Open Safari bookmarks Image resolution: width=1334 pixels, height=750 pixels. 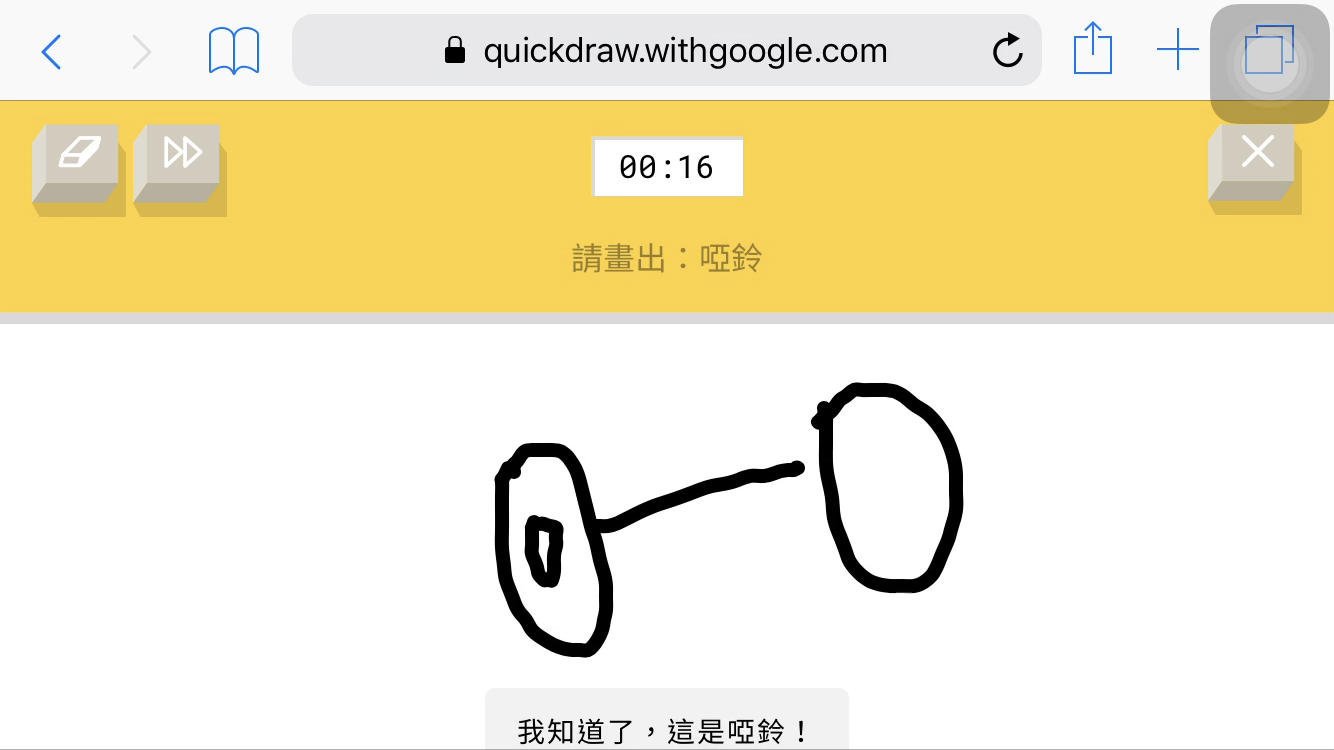(x=234, y=51)
